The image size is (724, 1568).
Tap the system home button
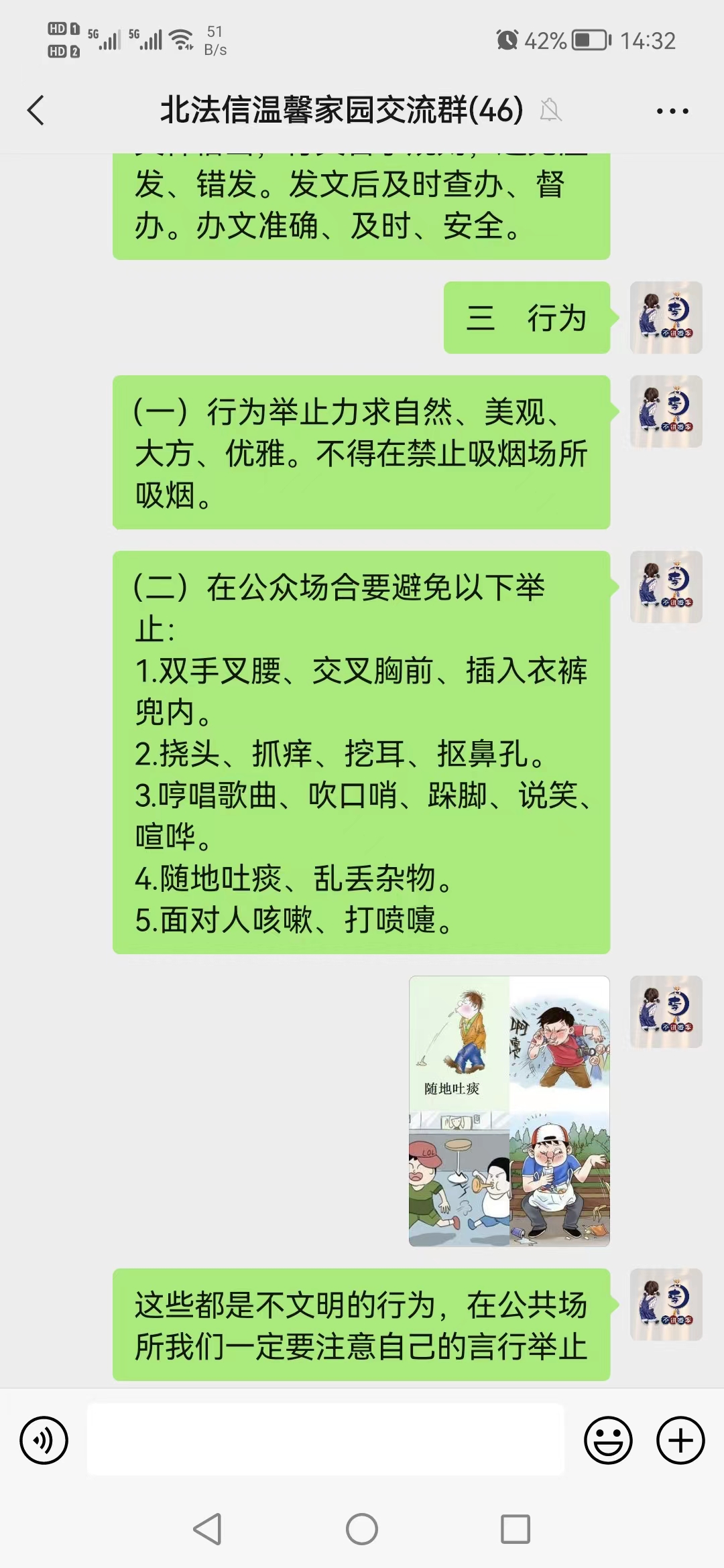[x=362, y=1530]
